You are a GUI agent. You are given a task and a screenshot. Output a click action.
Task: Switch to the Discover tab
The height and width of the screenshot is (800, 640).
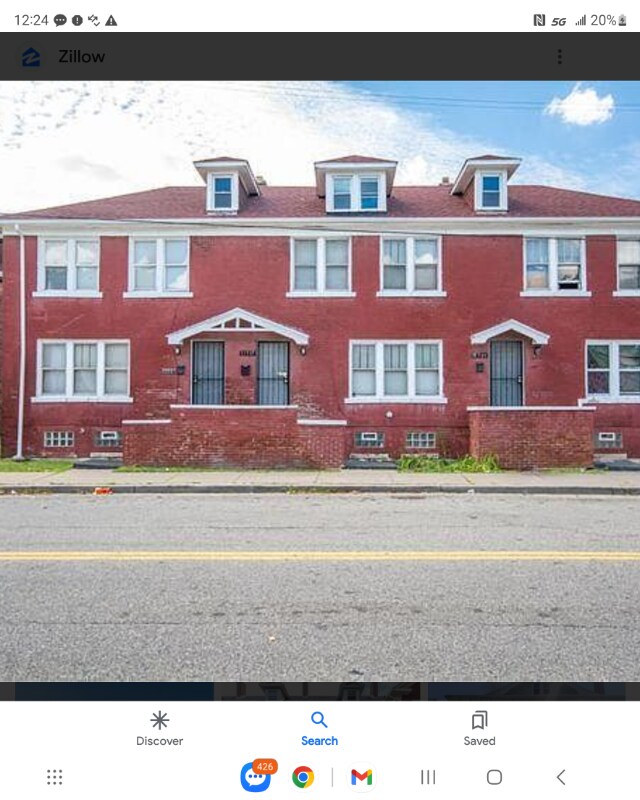[159, 728]
